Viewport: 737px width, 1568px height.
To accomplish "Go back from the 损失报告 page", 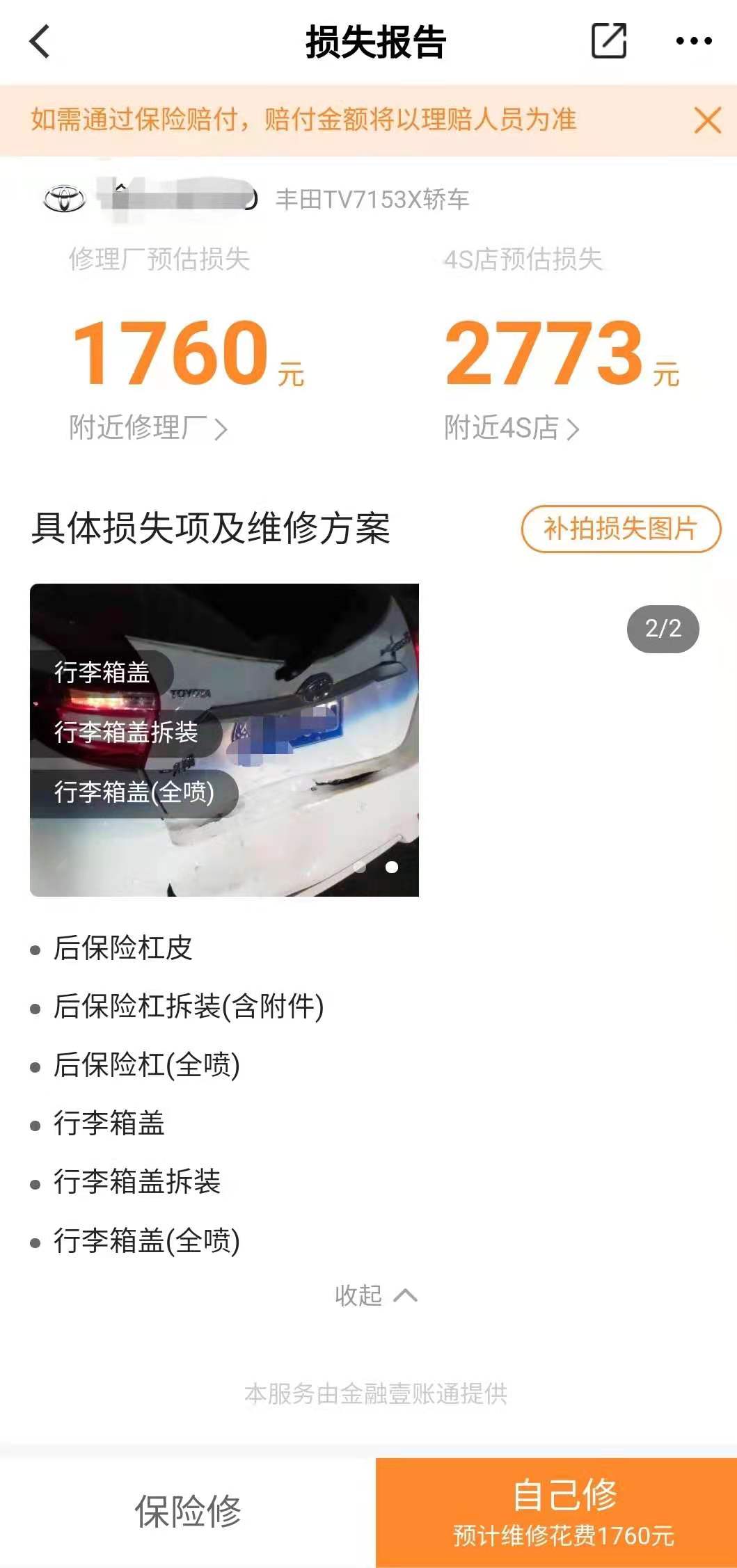I will click(40, 42).
